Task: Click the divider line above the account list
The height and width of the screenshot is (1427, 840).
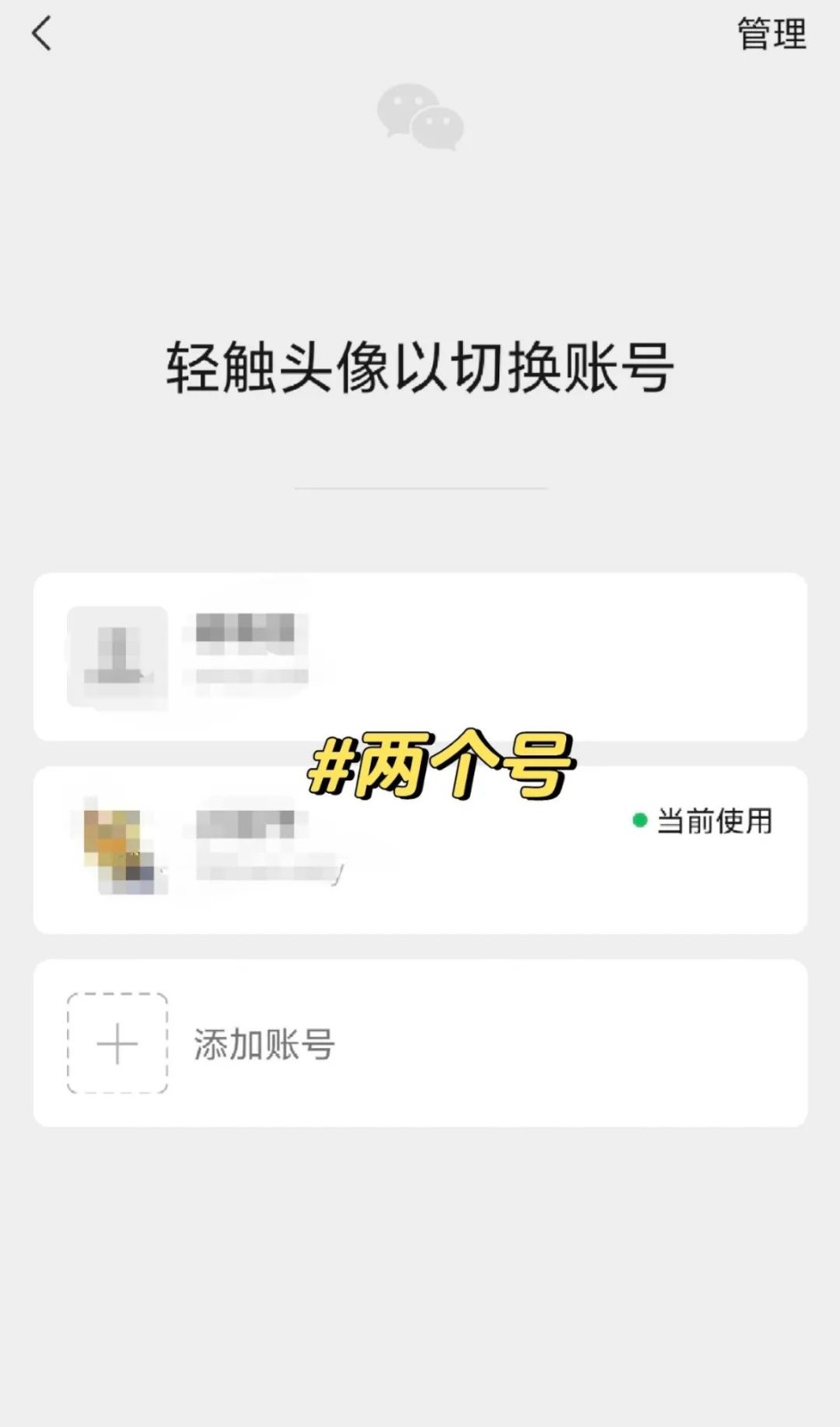Action: point(420,488)
